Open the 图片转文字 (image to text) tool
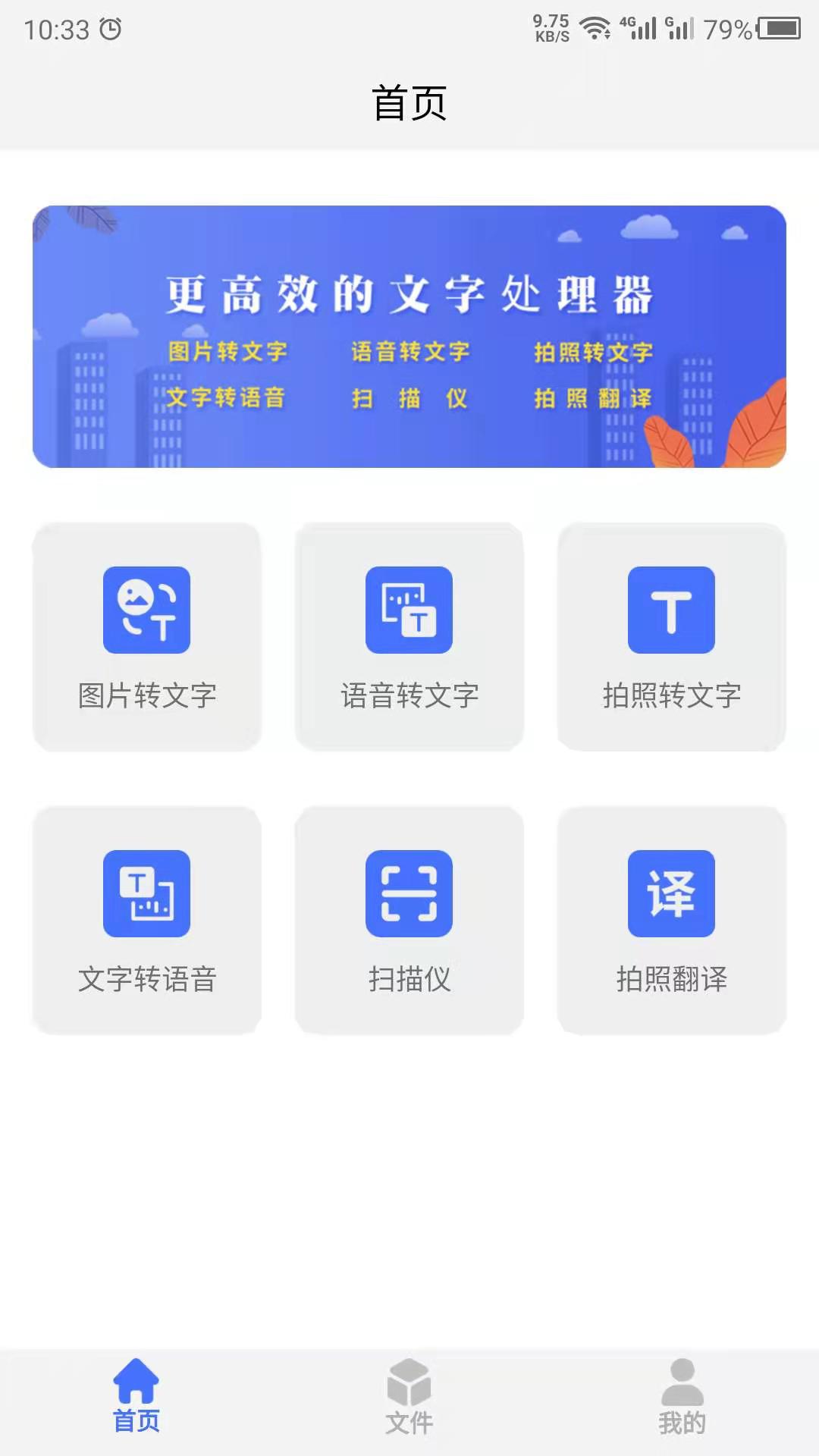Image resolution: width=819 pixels, height=1456 pixels. [146, 639]
